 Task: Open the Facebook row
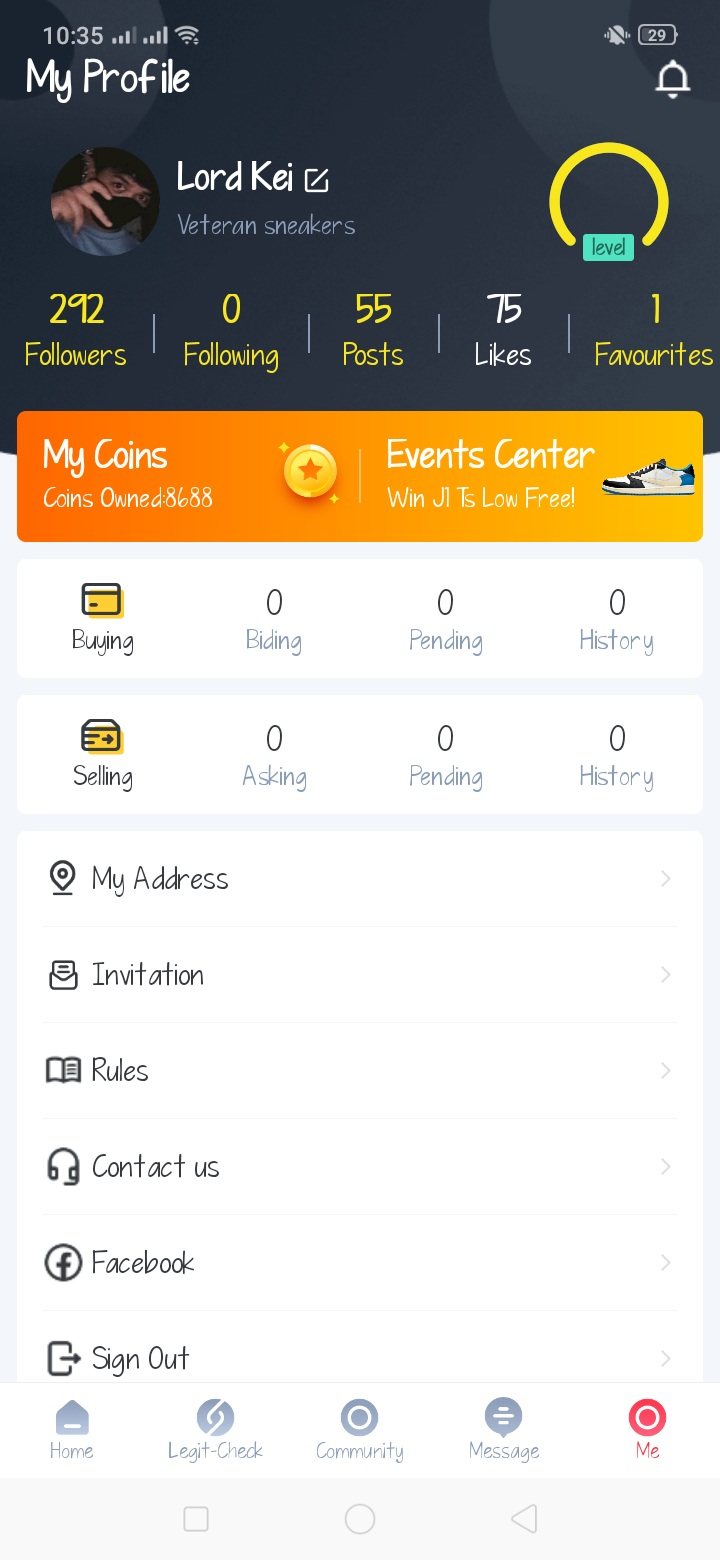coord(360,1263)
